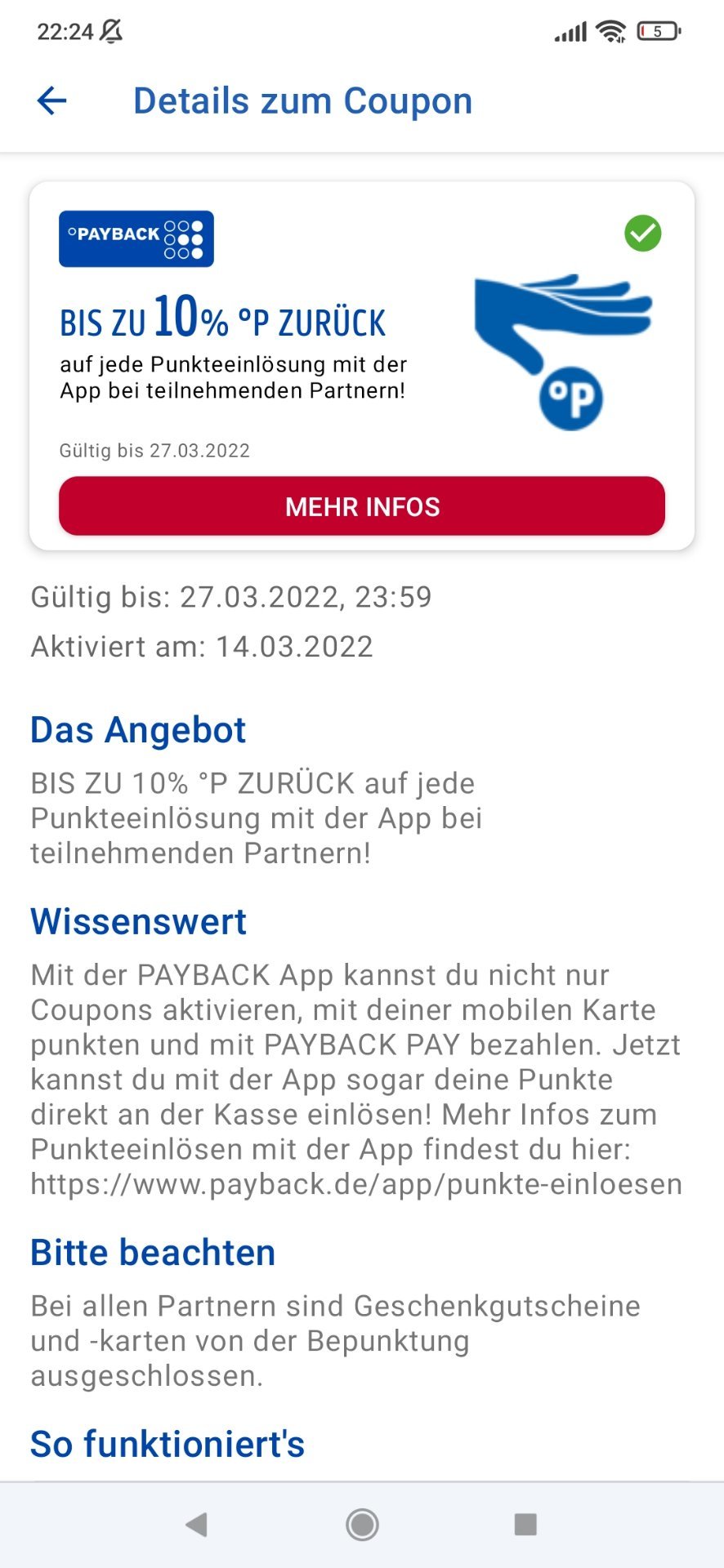Open the payback.de punkte-einloesen link
This screenshot has width=724, height=1568.
356,1184
